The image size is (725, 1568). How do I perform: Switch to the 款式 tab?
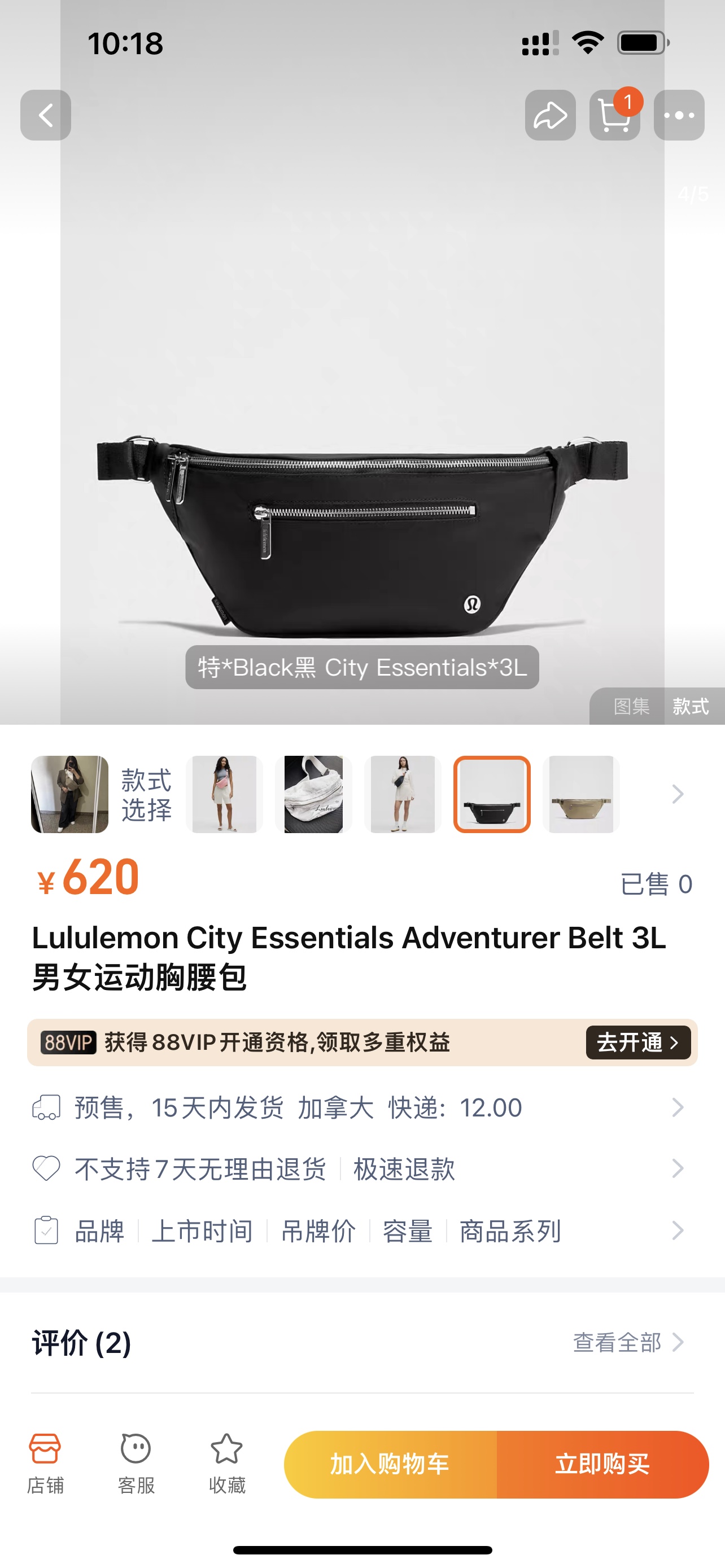(x=691, y=706)
